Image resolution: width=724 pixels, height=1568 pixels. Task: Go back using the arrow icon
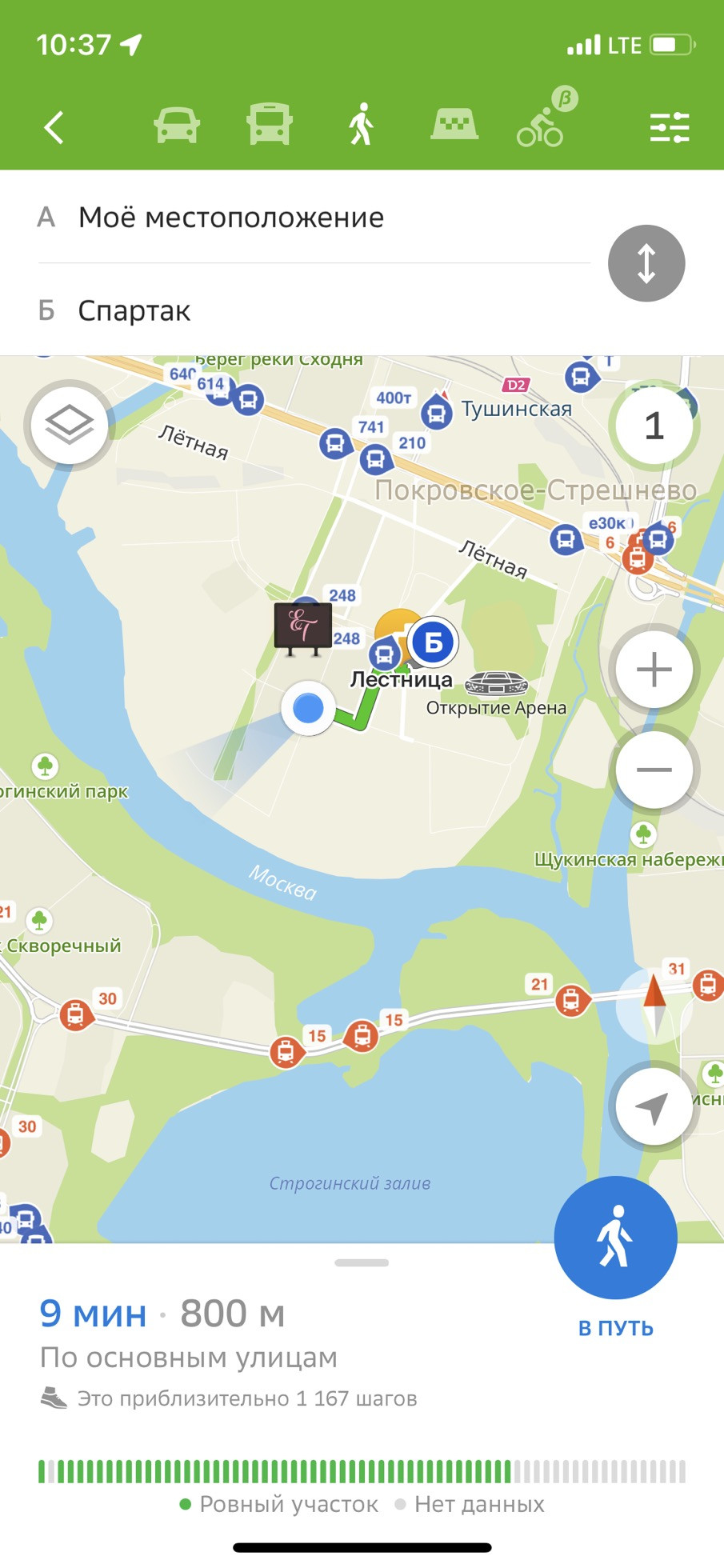54,127
